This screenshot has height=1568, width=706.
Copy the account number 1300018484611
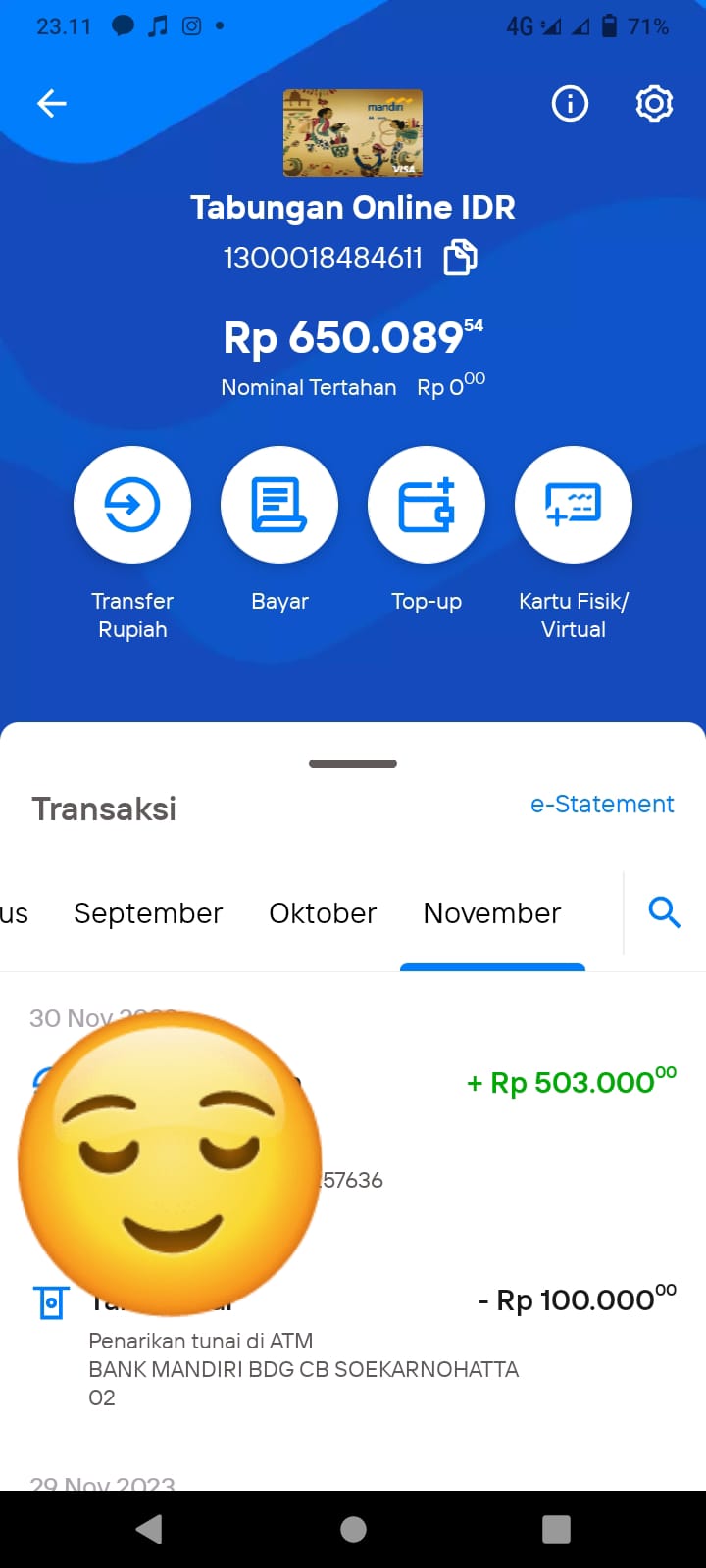(460, 258)
